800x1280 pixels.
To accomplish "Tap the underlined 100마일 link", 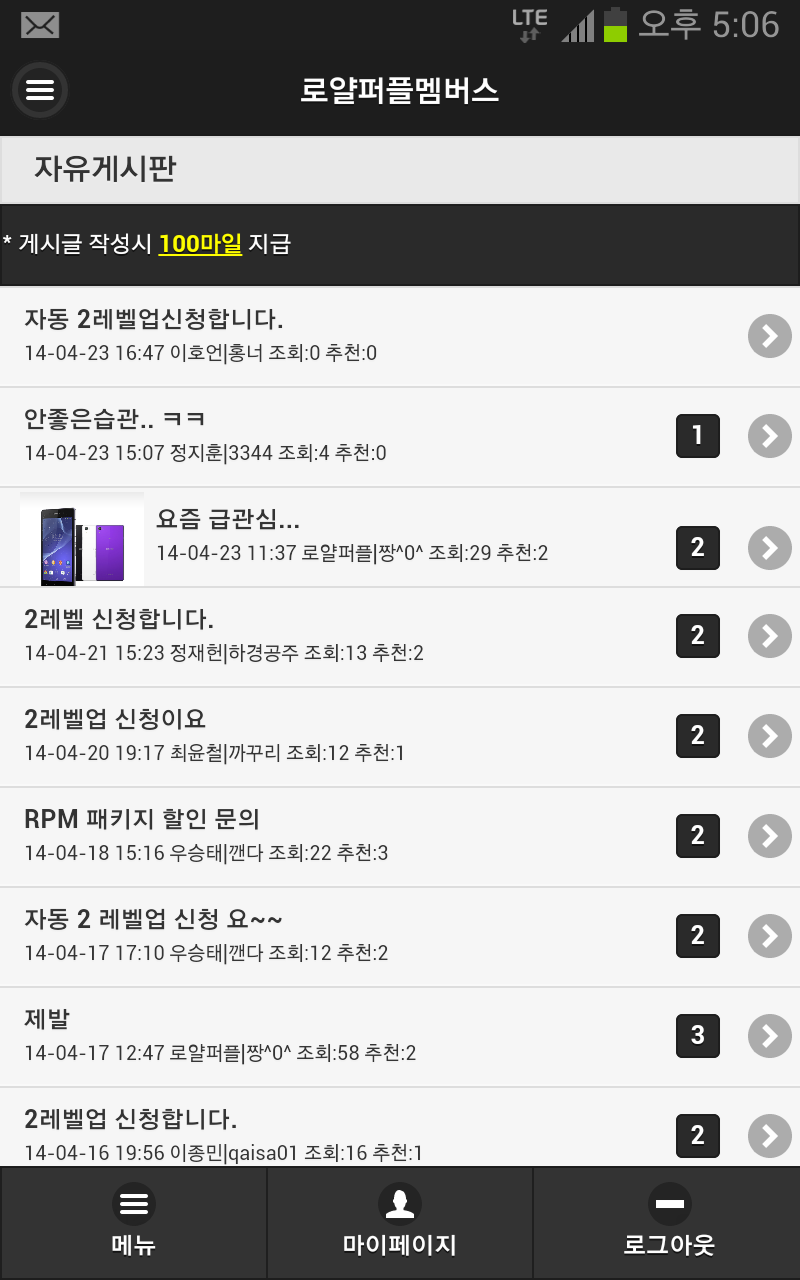I will [x=200, y=244].
